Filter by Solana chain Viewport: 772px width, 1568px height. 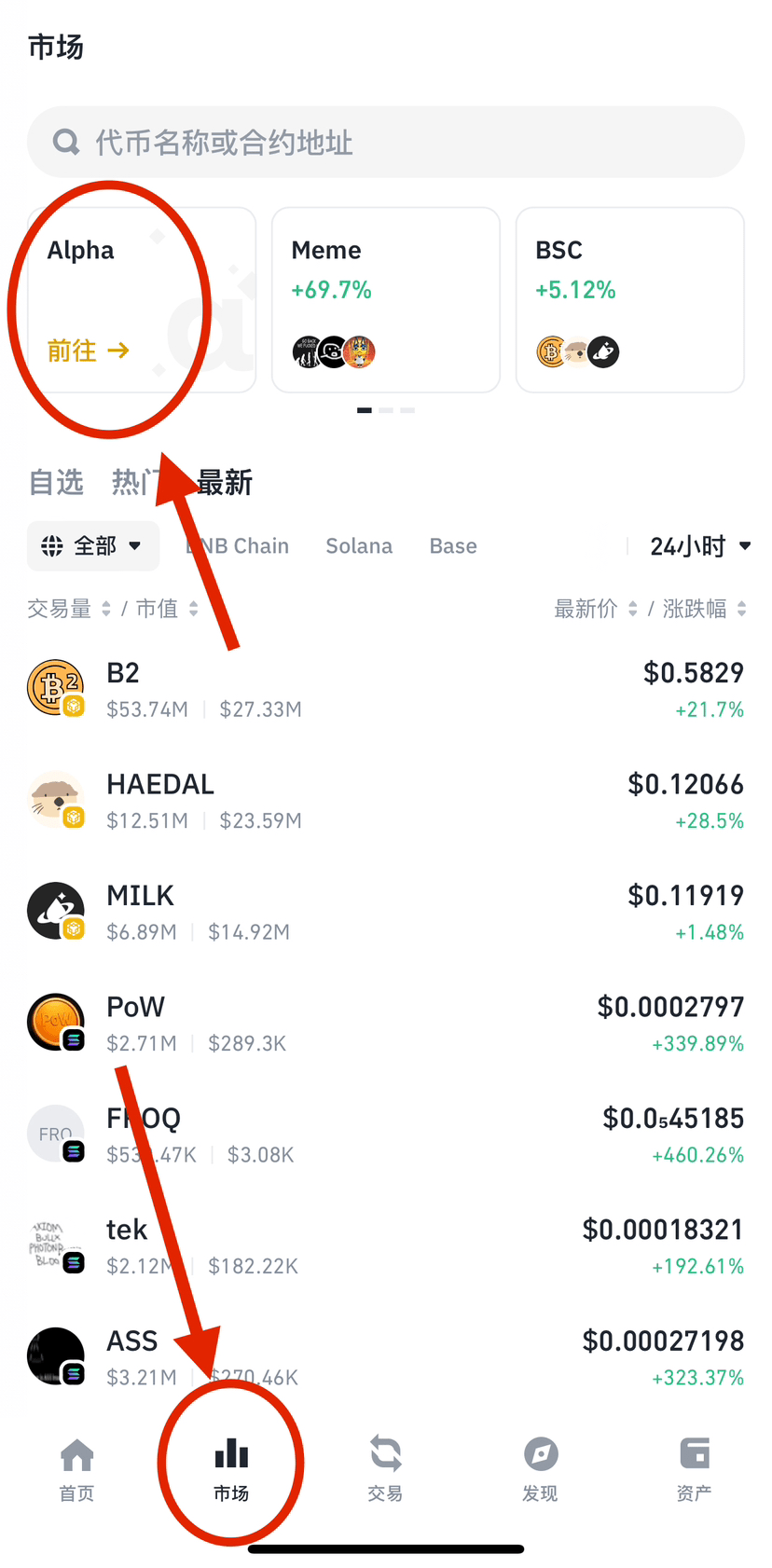click(x=359, y=546)
